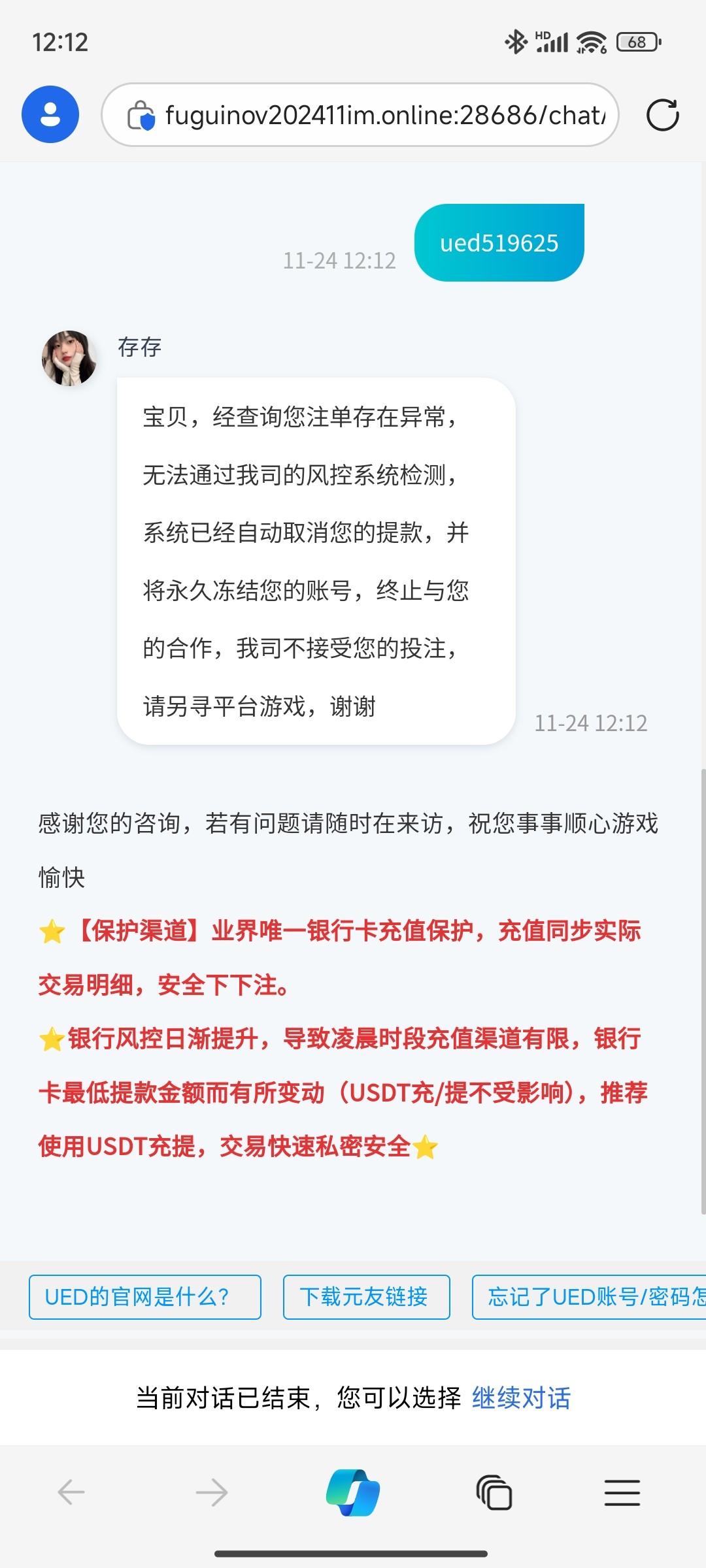Screen dimensions: 706x1568
Task: Open the browser hamburger menu
Action: point(622,1493)
